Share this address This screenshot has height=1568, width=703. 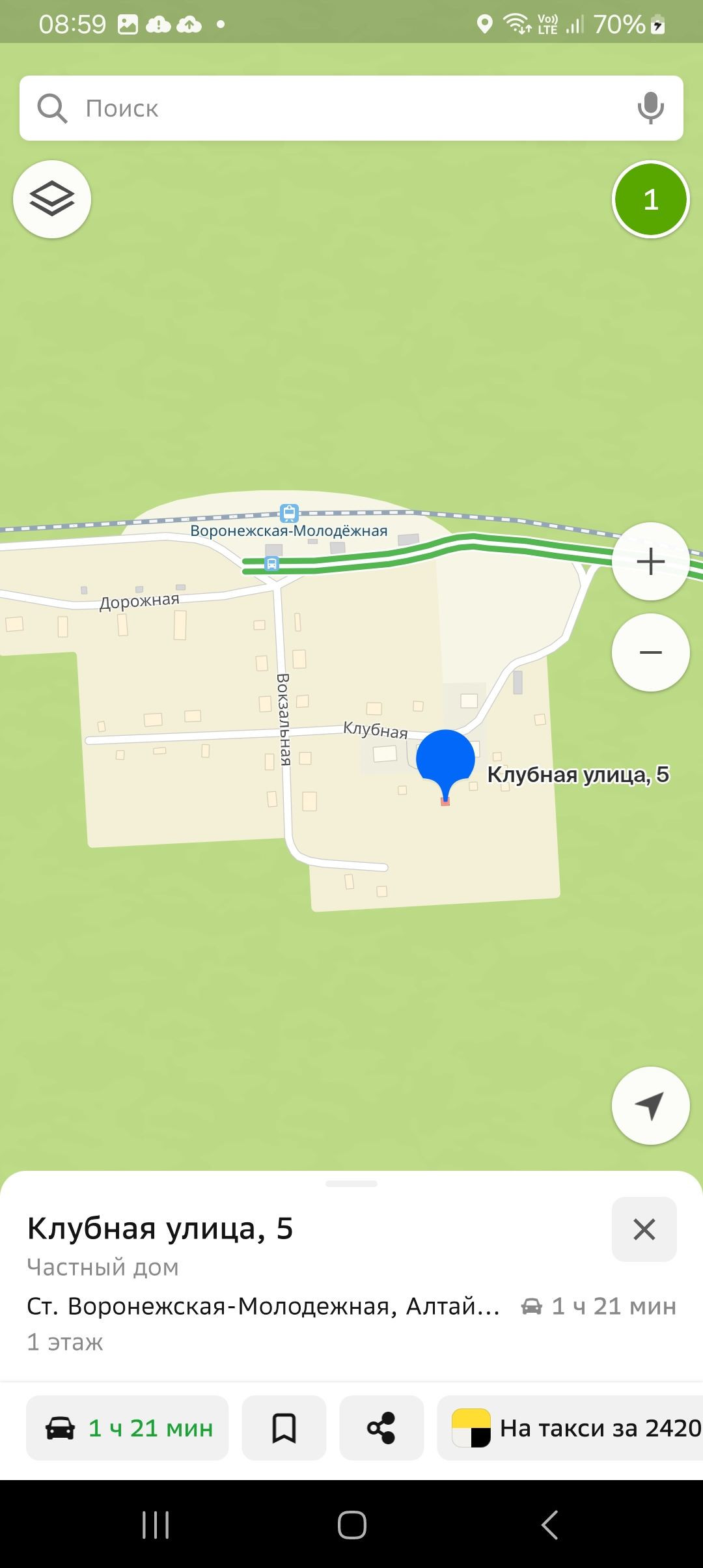(x=381, y=1428)
